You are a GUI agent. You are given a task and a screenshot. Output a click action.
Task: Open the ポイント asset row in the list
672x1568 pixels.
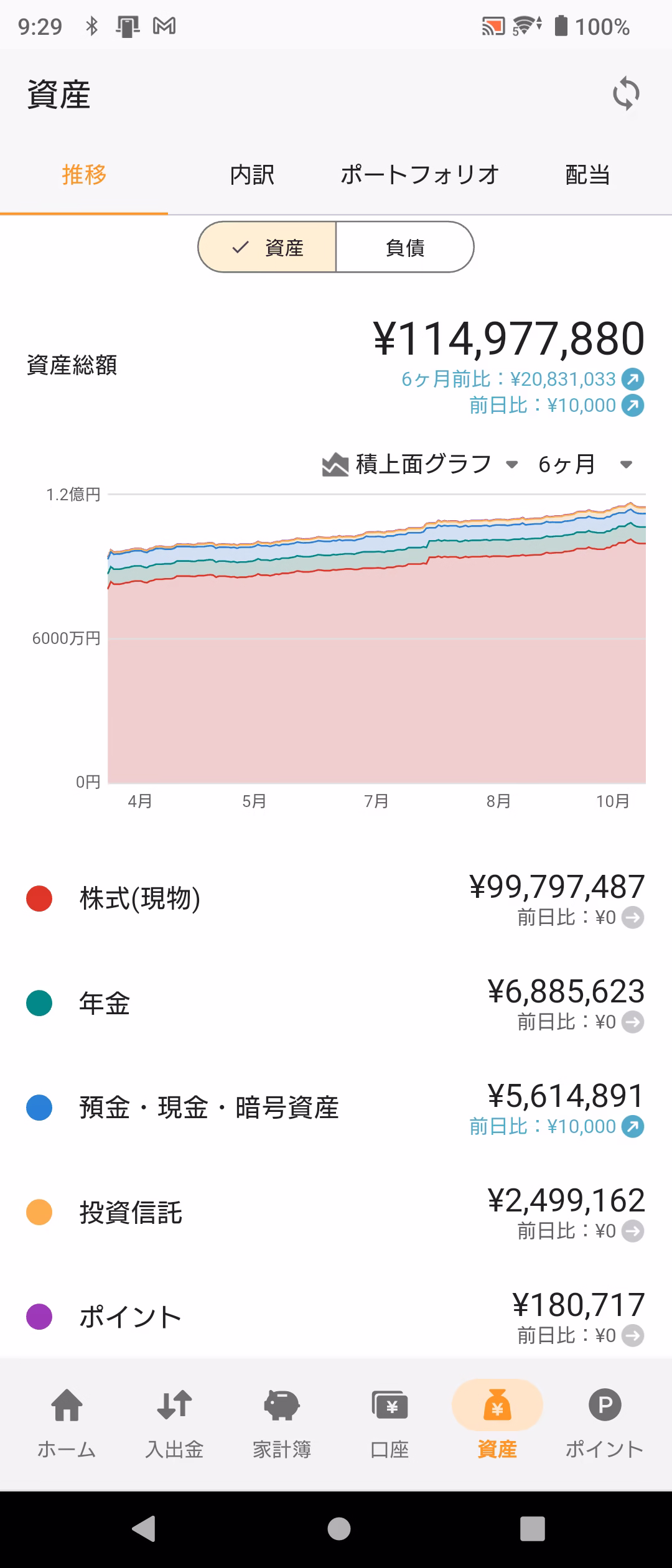336,1317
